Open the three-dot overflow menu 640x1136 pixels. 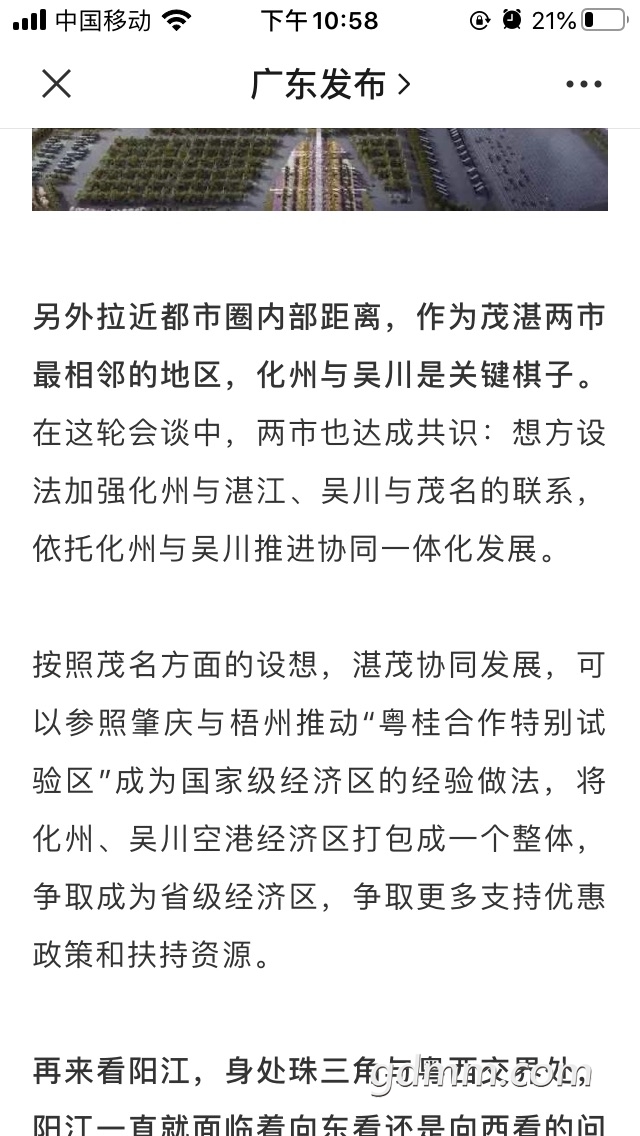click(583, 84)
